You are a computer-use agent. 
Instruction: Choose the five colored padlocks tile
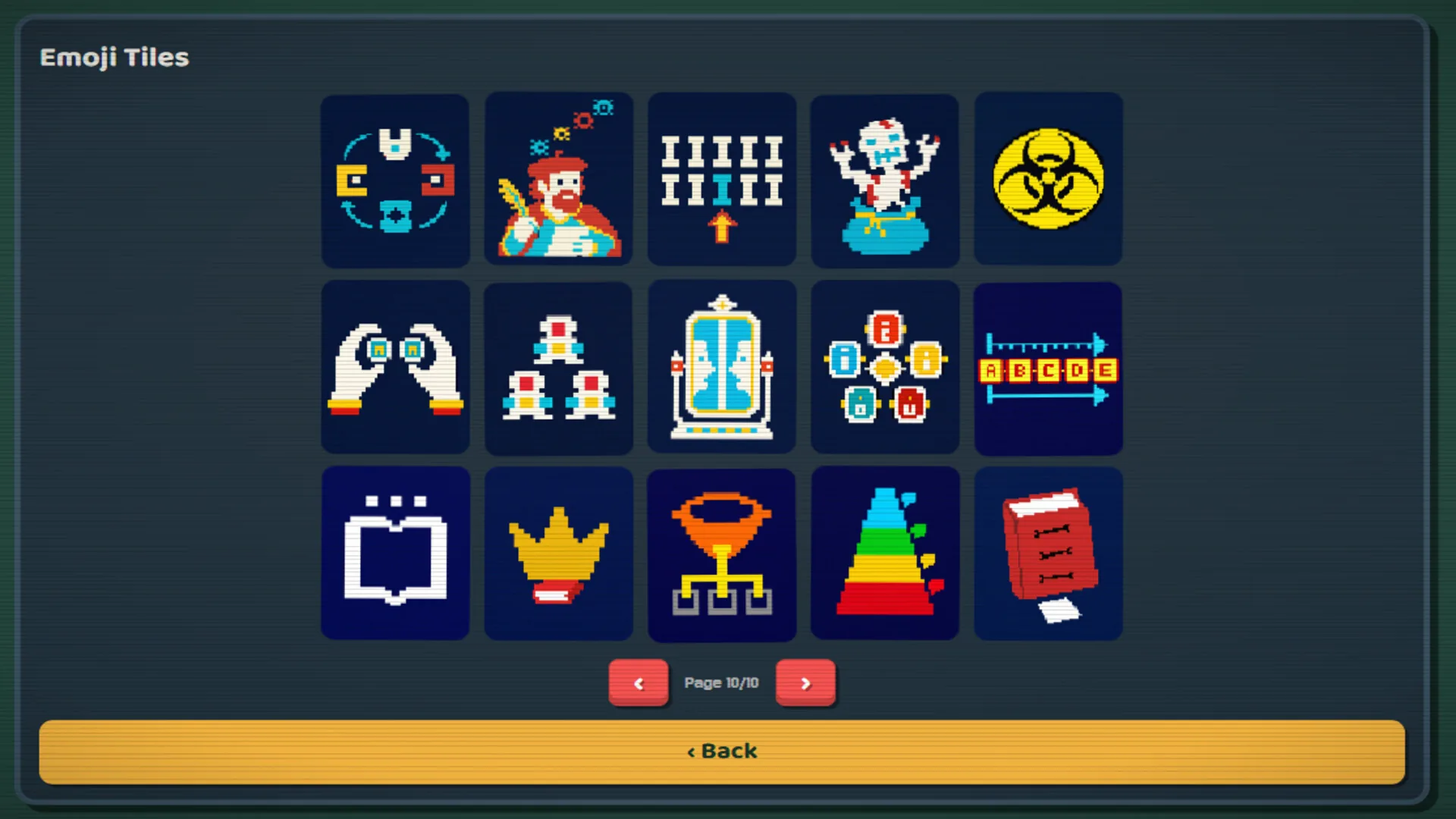(x=885, y=367)
